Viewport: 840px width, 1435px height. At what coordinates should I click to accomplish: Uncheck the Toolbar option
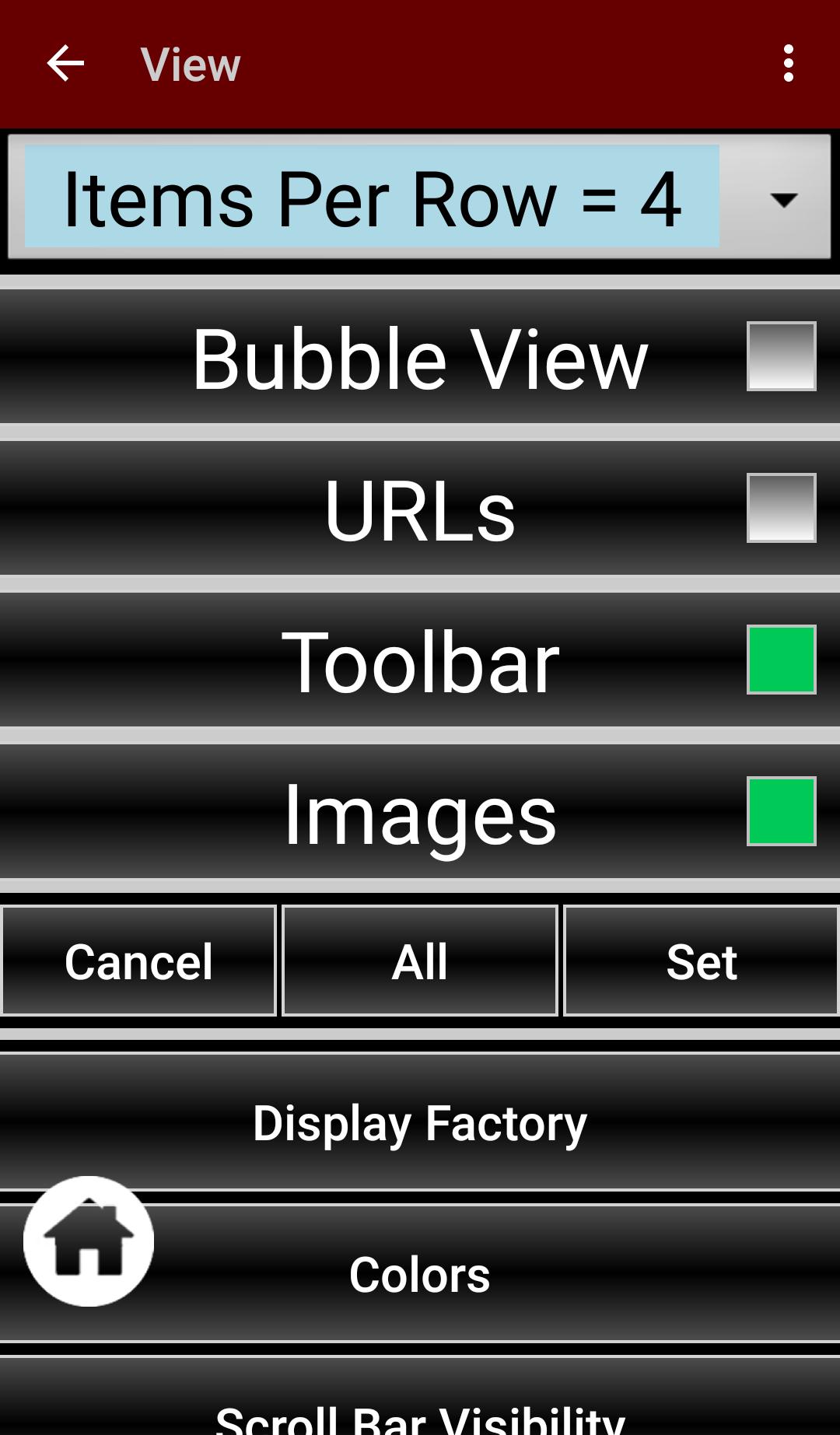pos(781,660)
